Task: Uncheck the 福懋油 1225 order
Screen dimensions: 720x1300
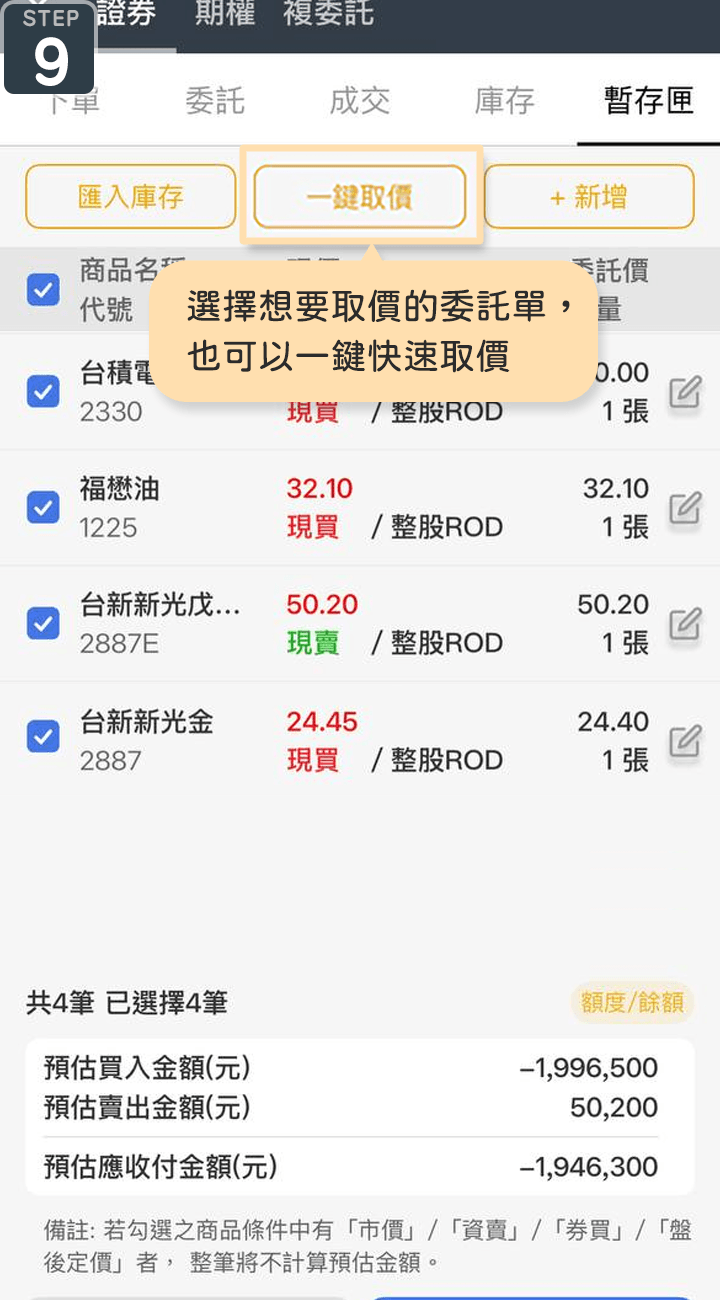Action: 43,507
